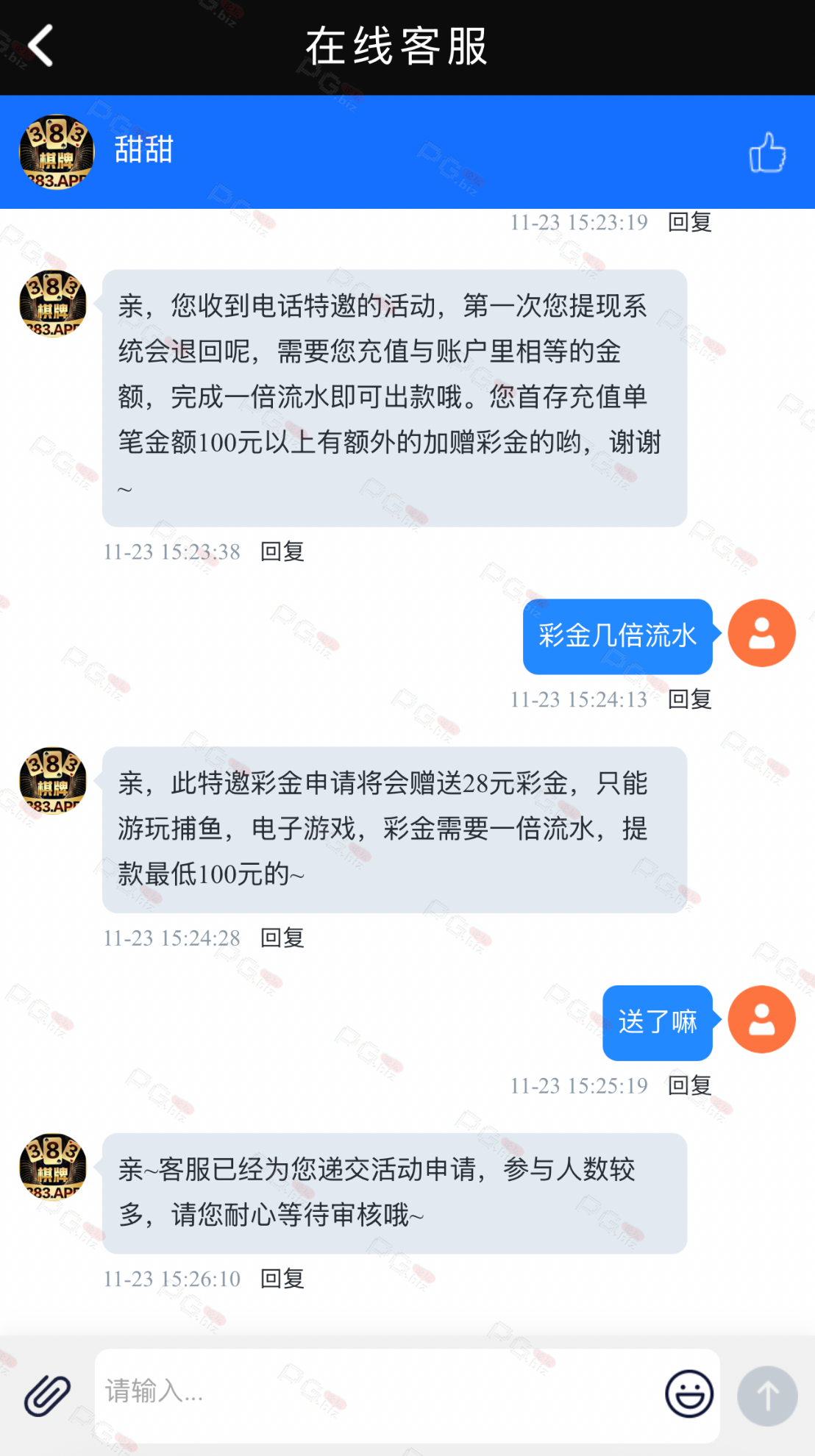This screenshot has height=1456, width=815.
Task: Tap 回复 under 彩金几倍流水 message
Action: tap(689, 699)
